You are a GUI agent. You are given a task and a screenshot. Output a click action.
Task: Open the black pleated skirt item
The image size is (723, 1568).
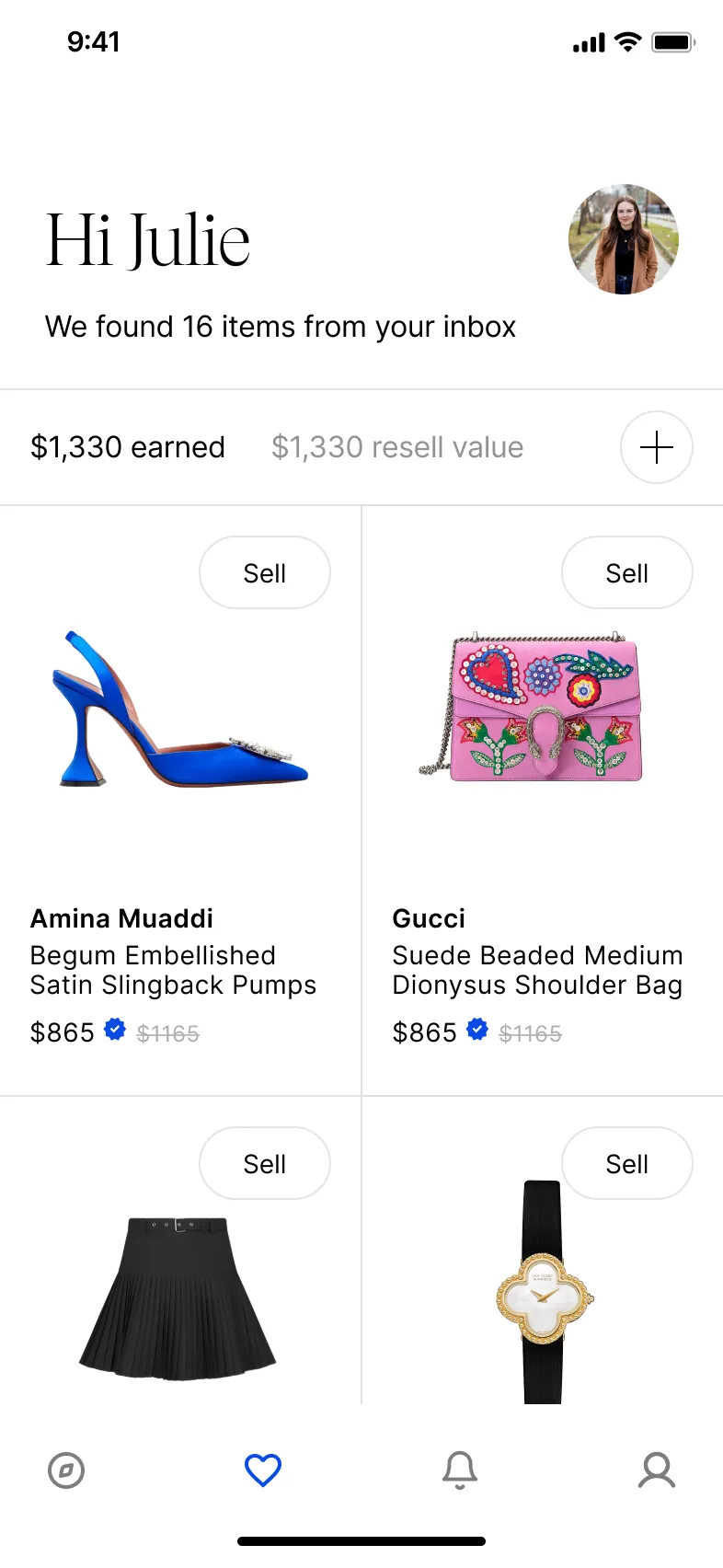click(178, 1297)
